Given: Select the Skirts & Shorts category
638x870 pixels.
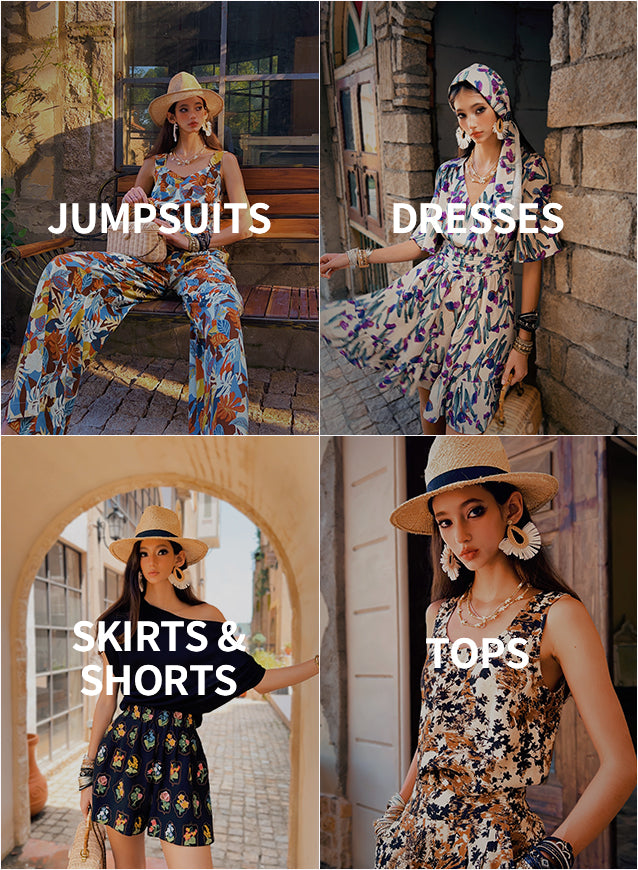Looking at the screenshot, I should coord(160,655).
